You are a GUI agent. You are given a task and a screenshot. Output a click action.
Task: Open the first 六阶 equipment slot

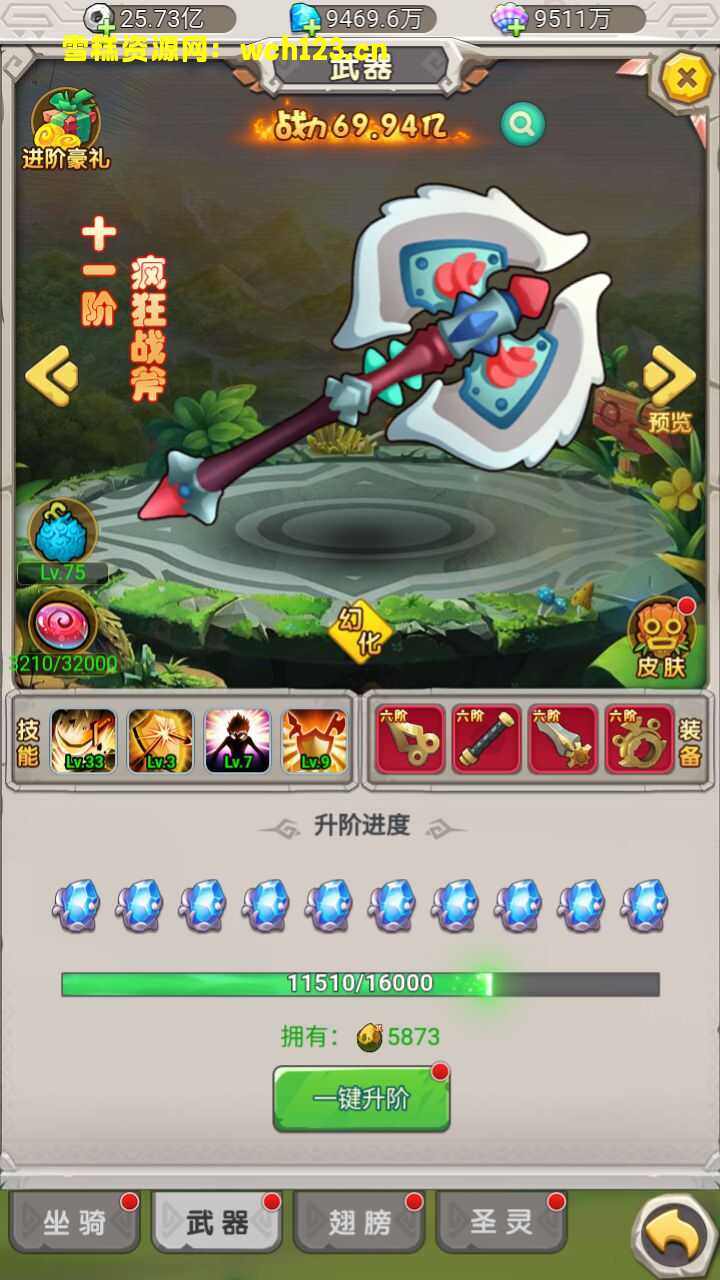click(x=409, y=740)
